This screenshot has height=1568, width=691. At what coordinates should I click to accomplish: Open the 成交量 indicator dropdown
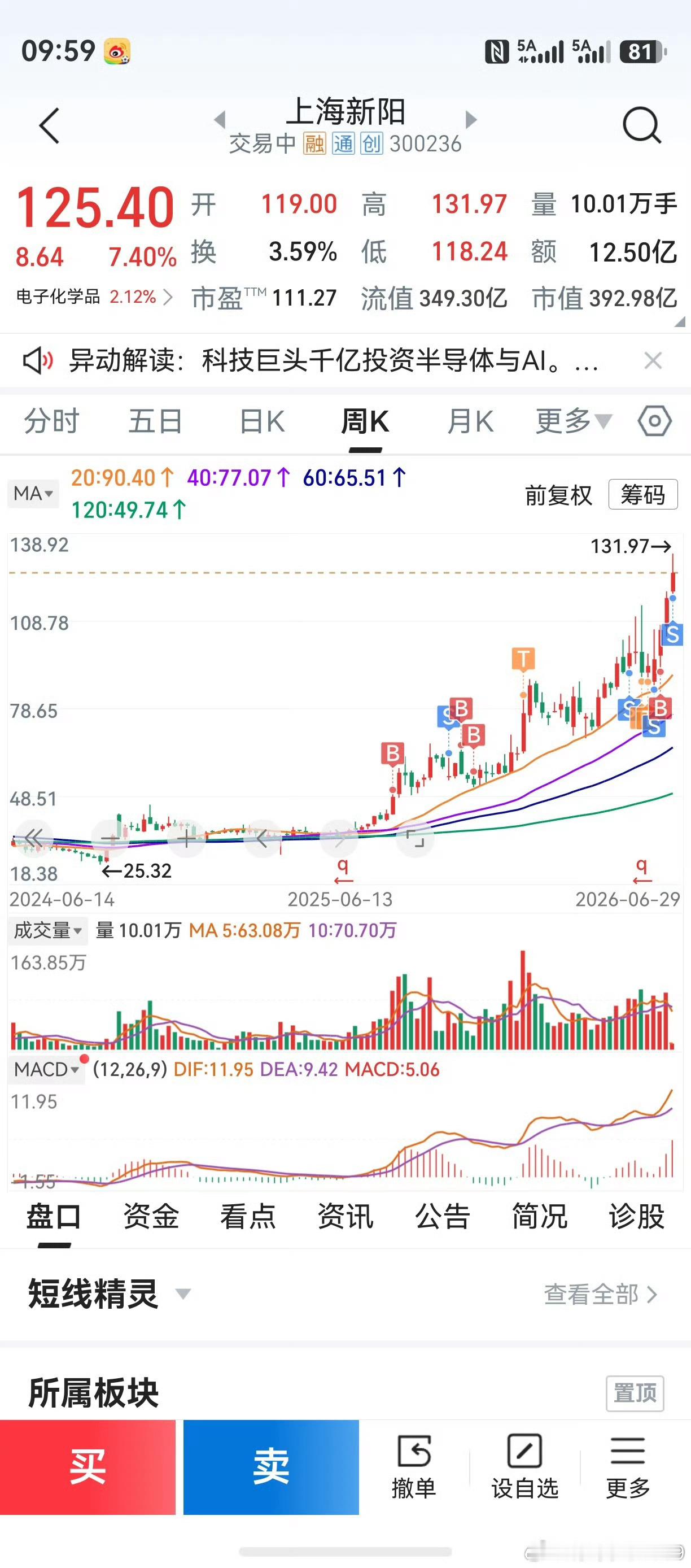47,930
